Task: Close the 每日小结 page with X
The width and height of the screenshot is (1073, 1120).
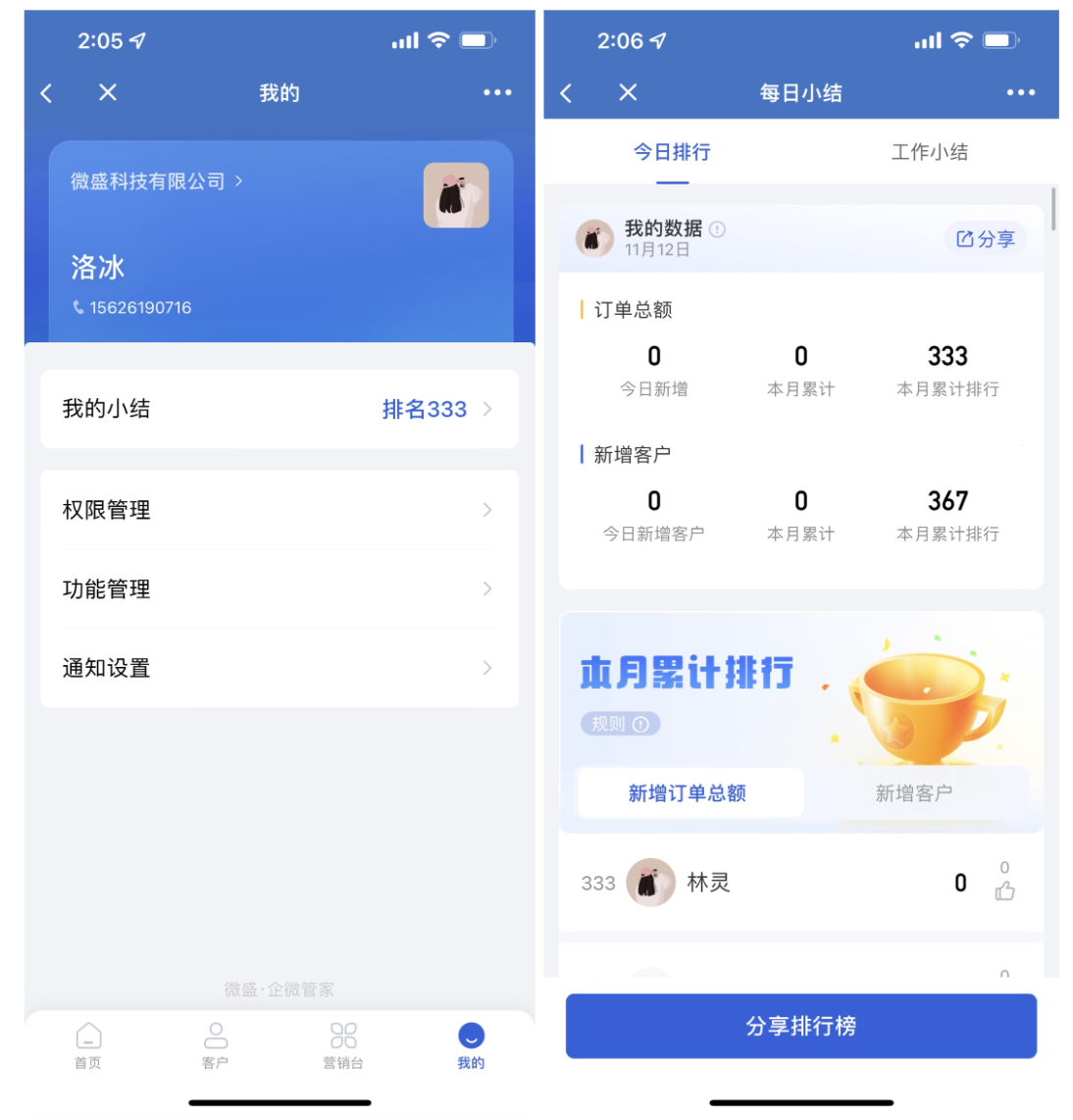Action: [628, 92]
